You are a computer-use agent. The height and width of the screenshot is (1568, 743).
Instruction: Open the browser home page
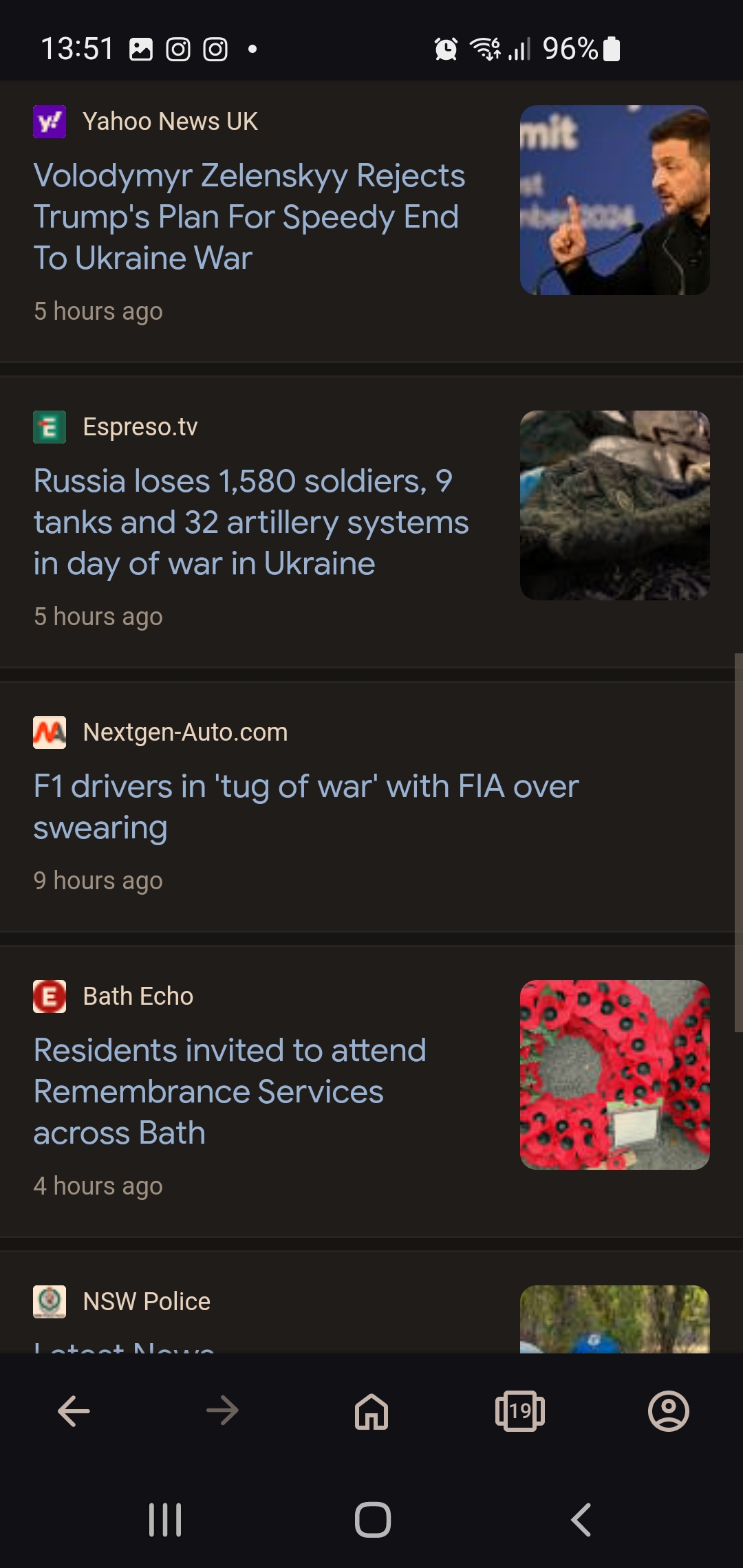pyautogui.click(x=371, y=1411)
